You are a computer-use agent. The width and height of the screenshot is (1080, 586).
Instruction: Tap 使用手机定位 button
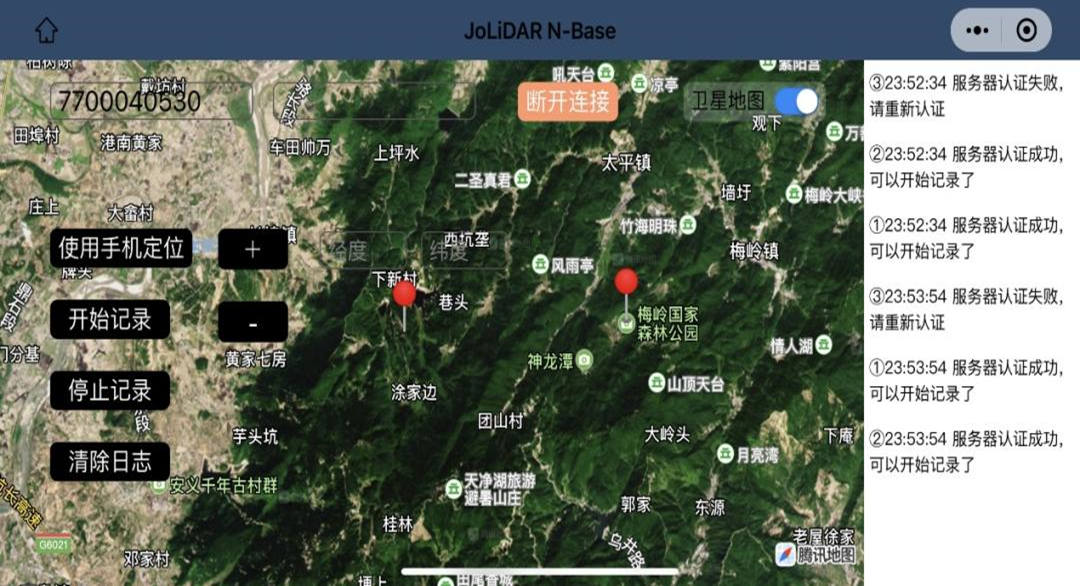point(121,248)
